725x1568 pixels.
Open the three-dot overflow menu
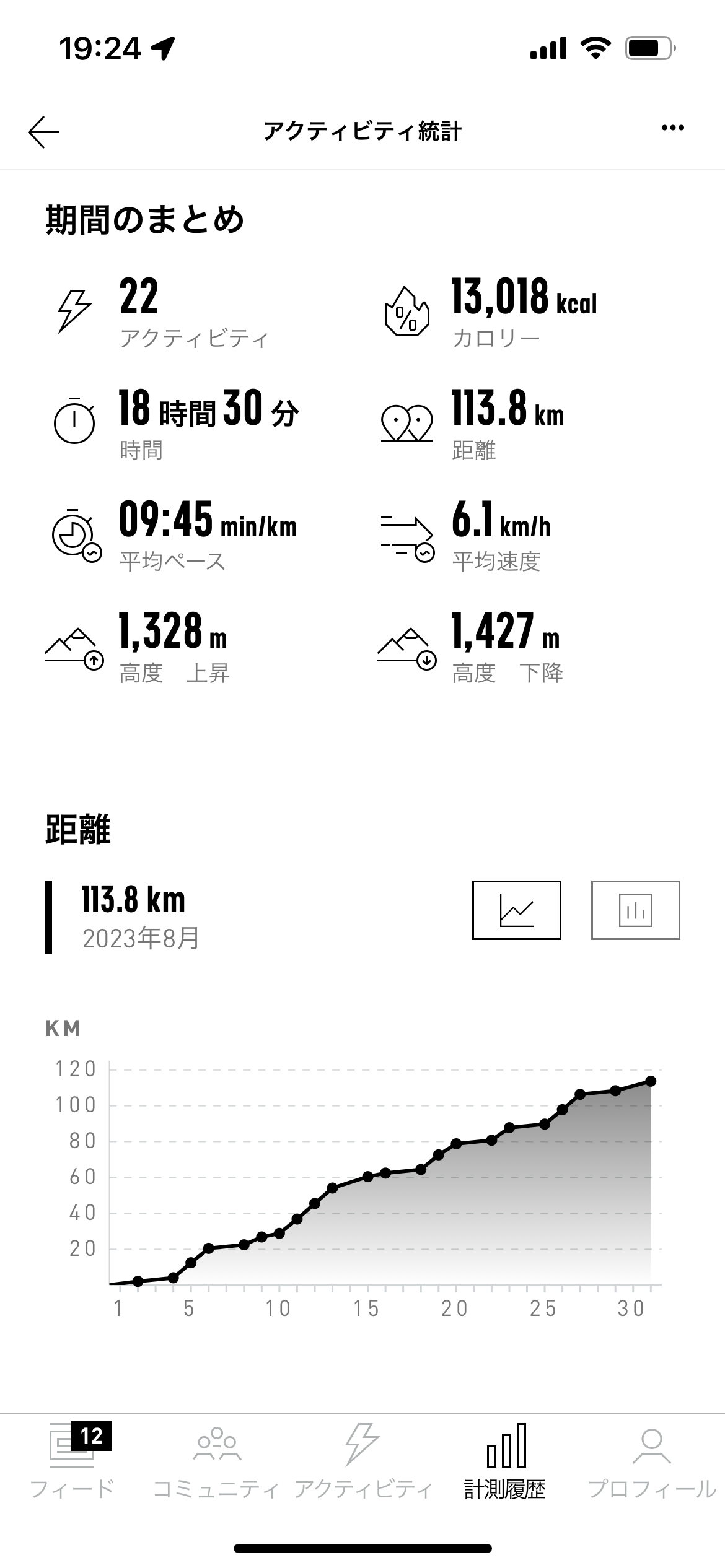click(672, 128)
